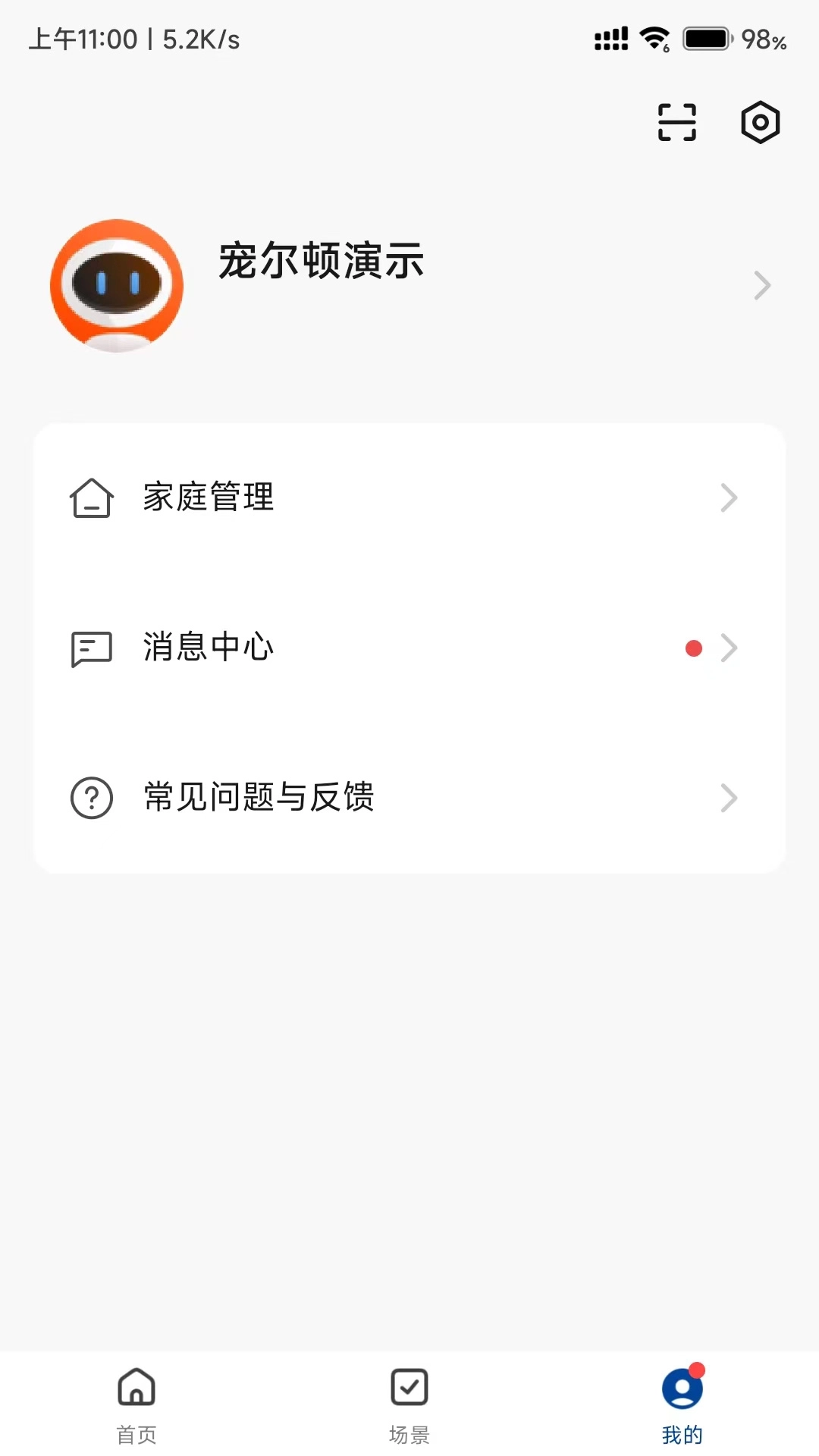
Task: Expand 家庭管理 using its right arrow
Action: click(x=730, y=497)
